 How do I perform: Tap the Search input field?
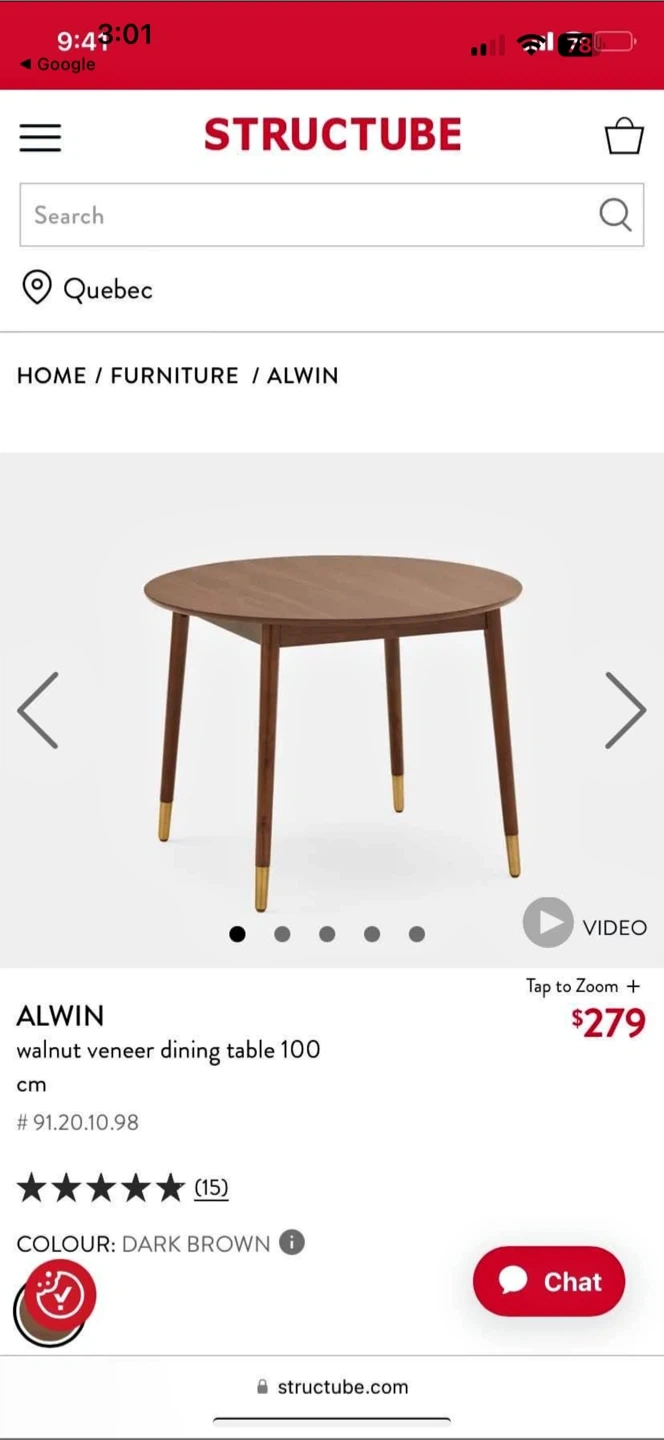click(x=300, y=215)
